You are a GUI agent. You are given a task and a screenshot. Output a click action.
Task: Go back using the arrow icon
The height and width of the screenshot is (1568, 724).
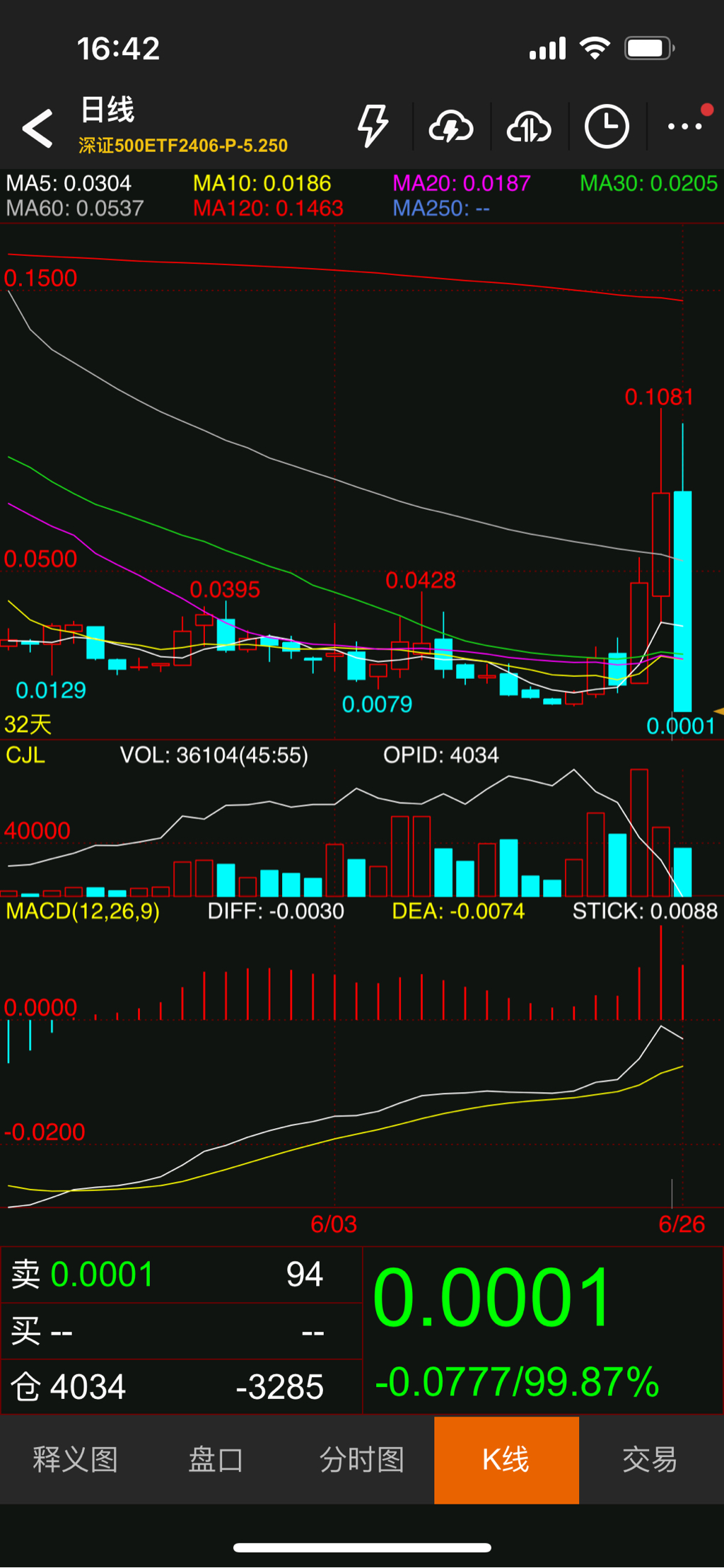point(38,128)
